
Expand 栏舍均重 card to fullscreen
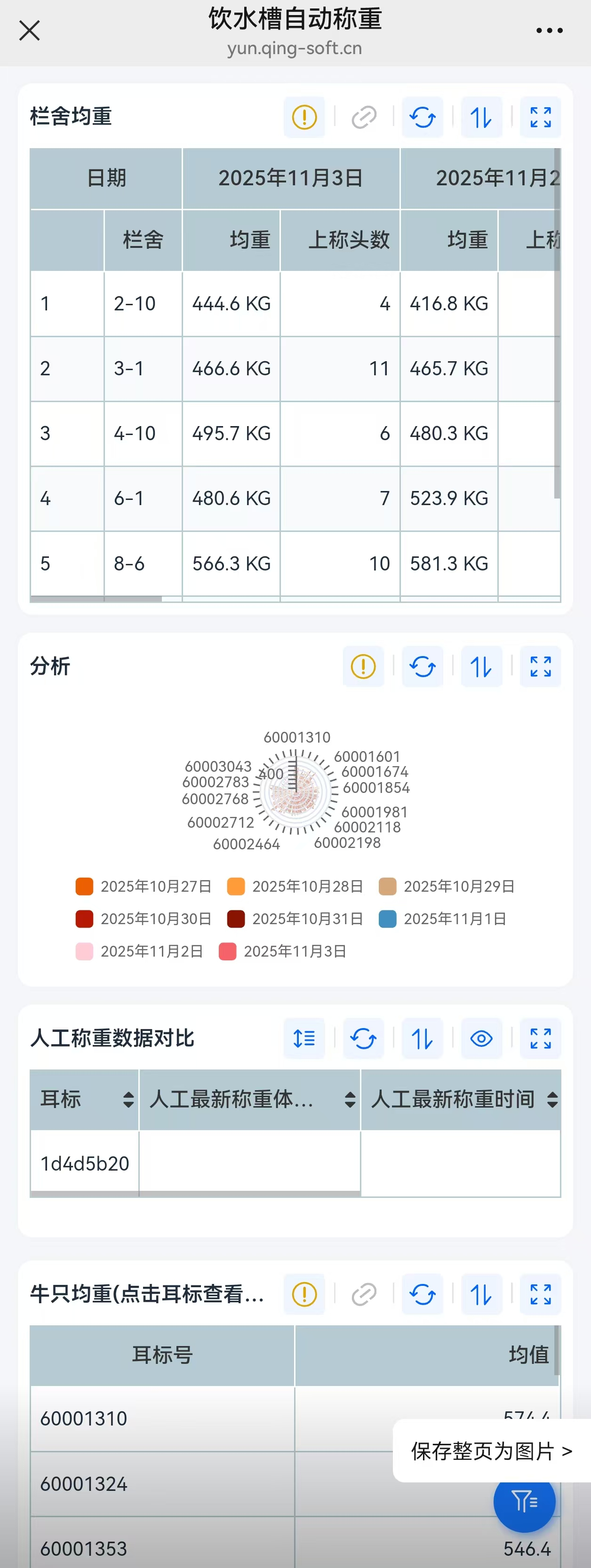[x=541, y=117]
